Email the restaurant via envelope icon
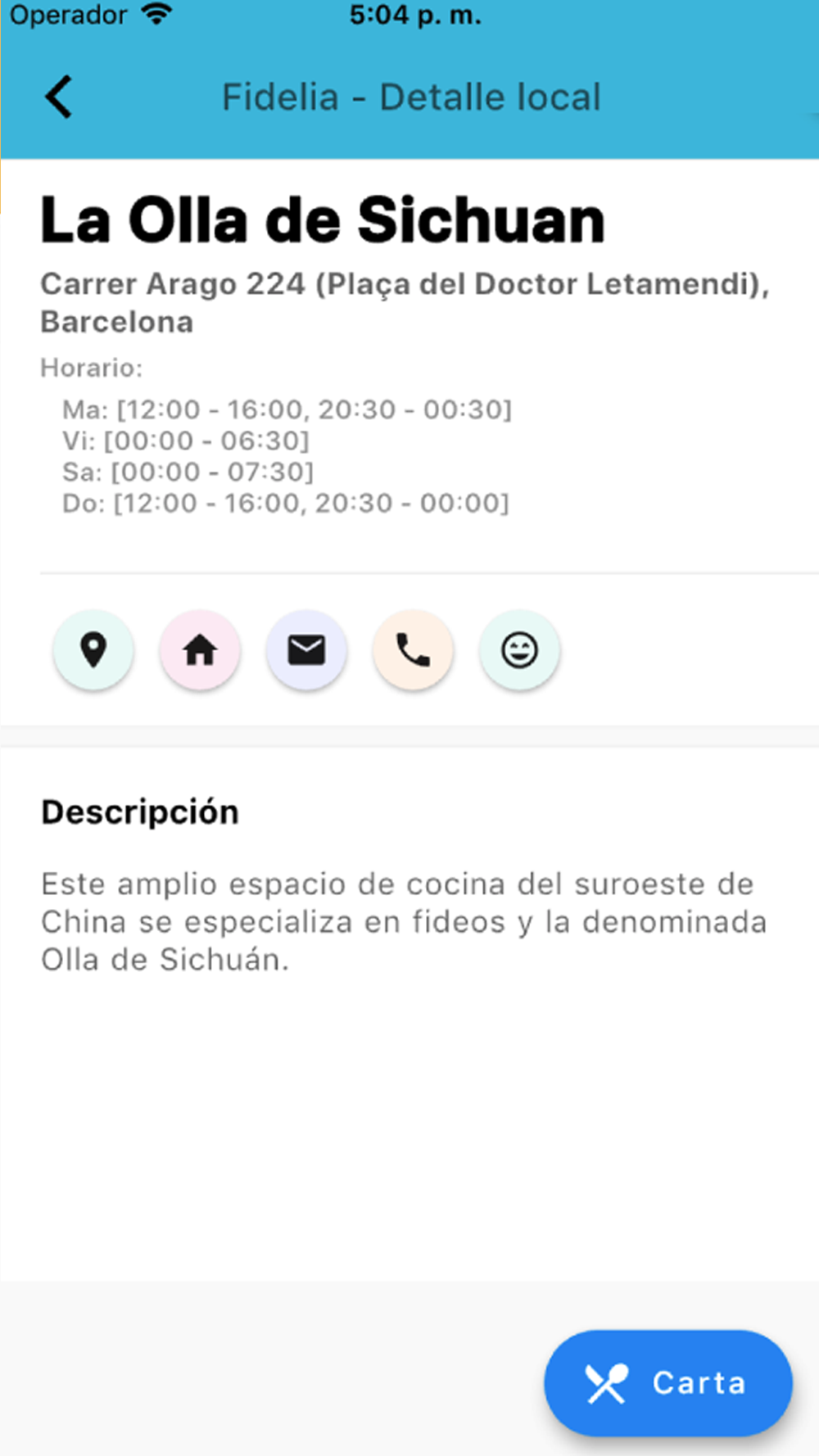 (306, 650)
